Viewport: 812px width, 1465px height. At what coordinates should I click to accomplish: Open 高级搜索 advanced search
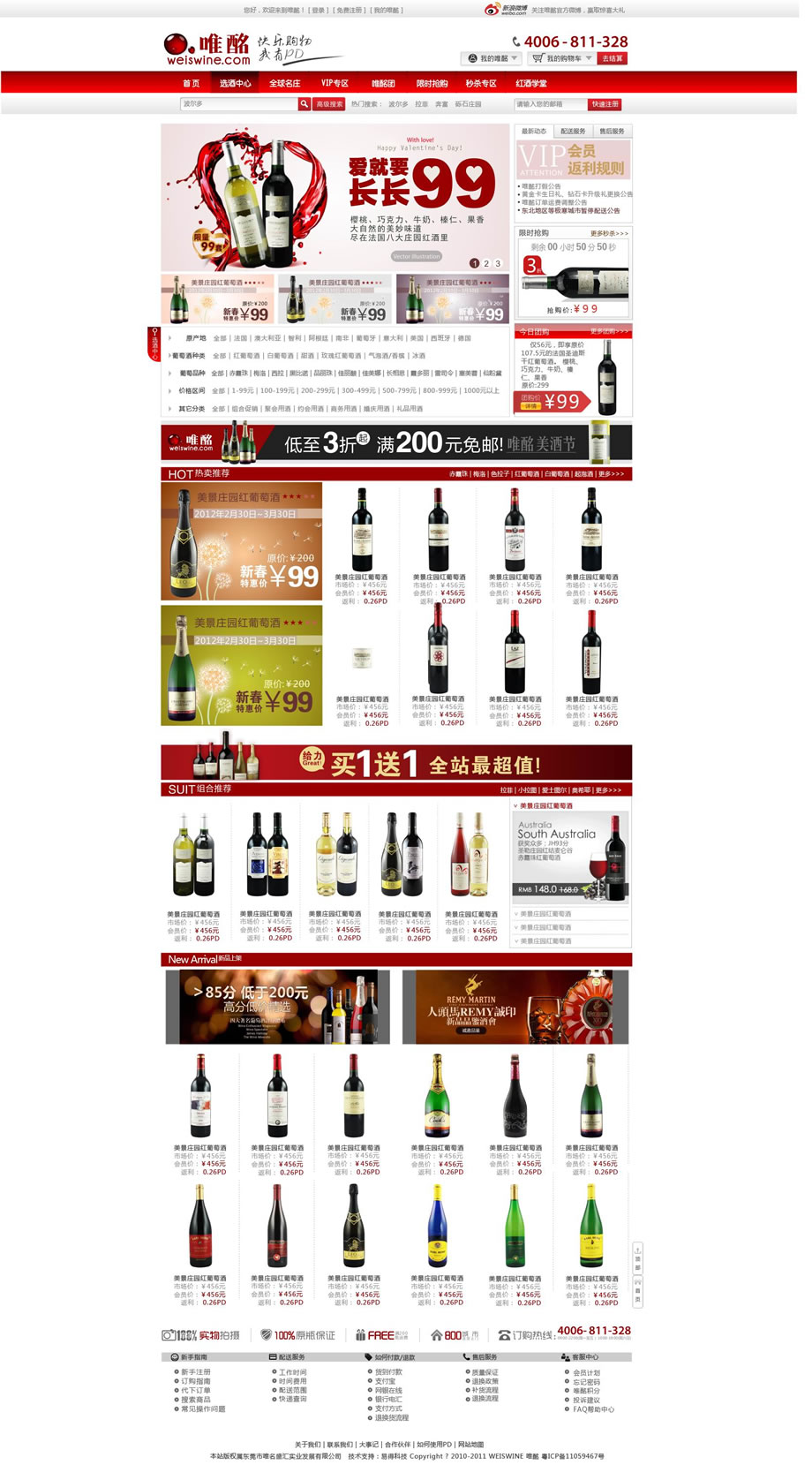pyautogui.click(x=330, y=104)
